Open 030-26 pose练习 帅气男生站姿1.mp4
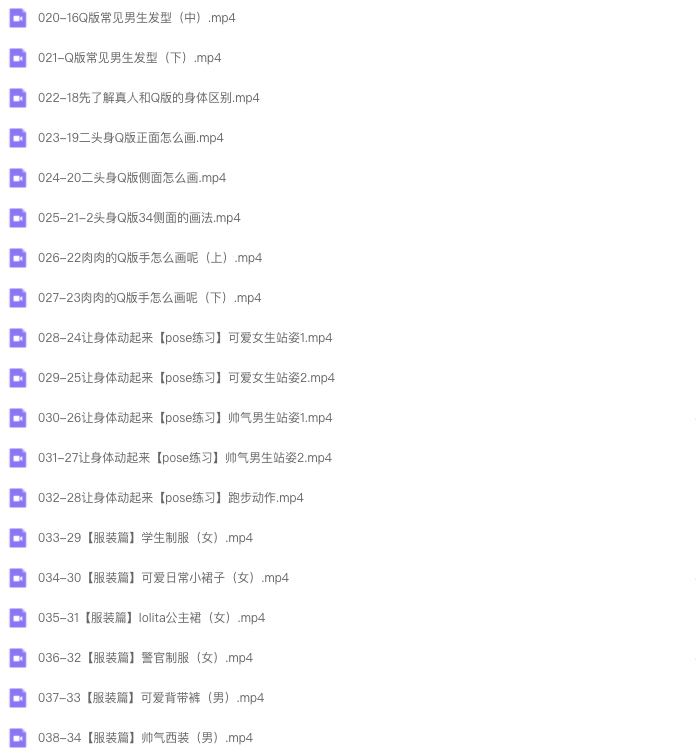Screen dimensions: 696x752 click(x=185, y=418)
